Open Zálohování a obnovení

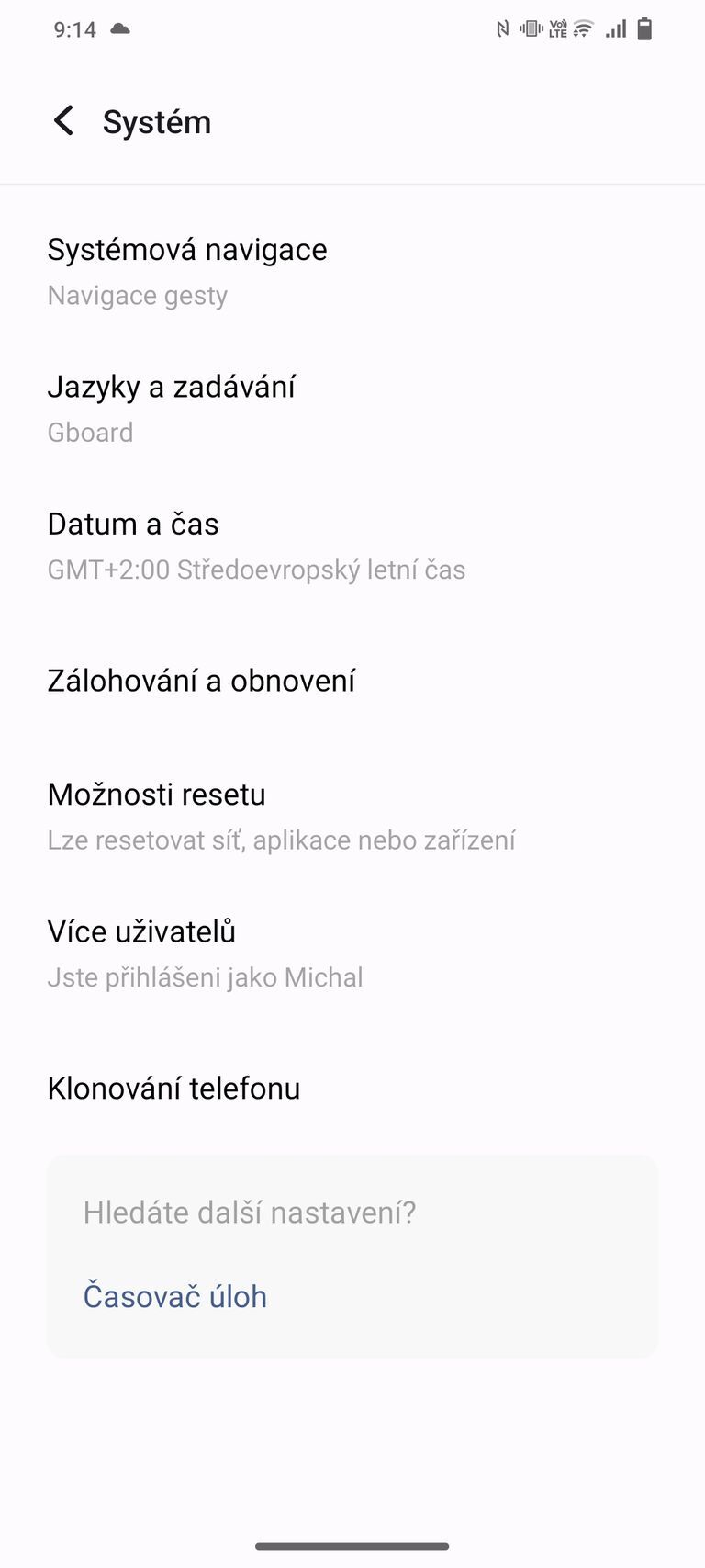[x=203, y=680]
